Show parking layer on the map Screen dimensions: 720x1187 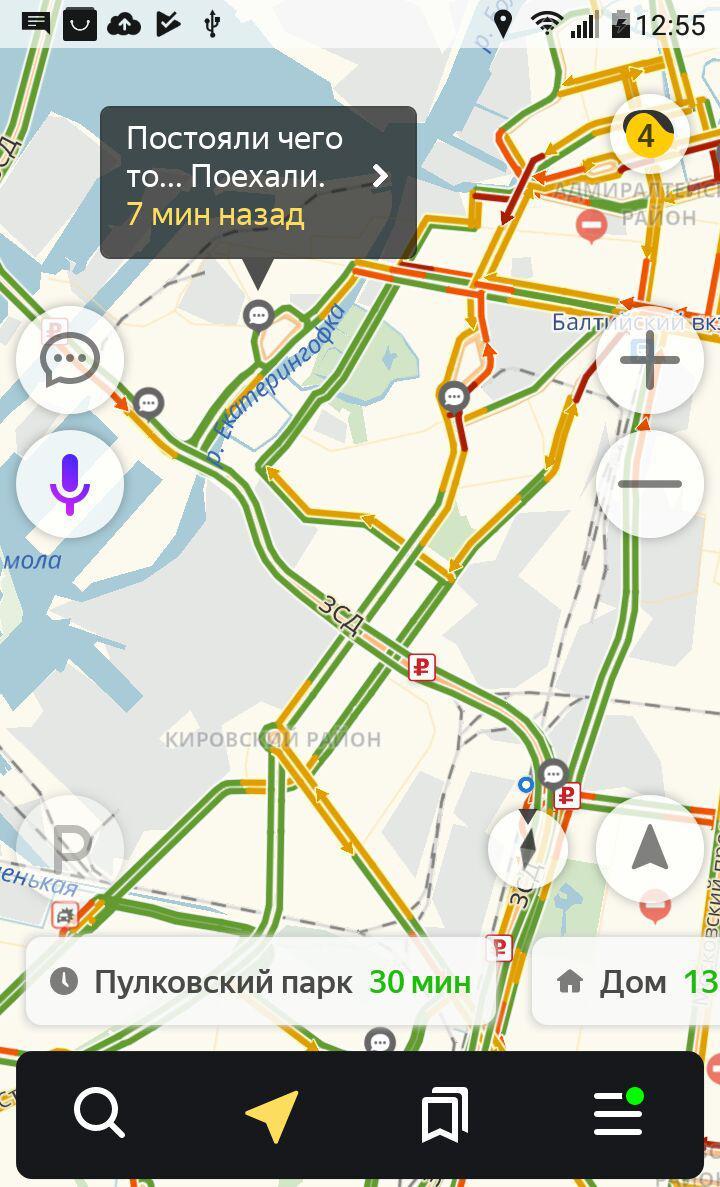(x=70, y=848)
